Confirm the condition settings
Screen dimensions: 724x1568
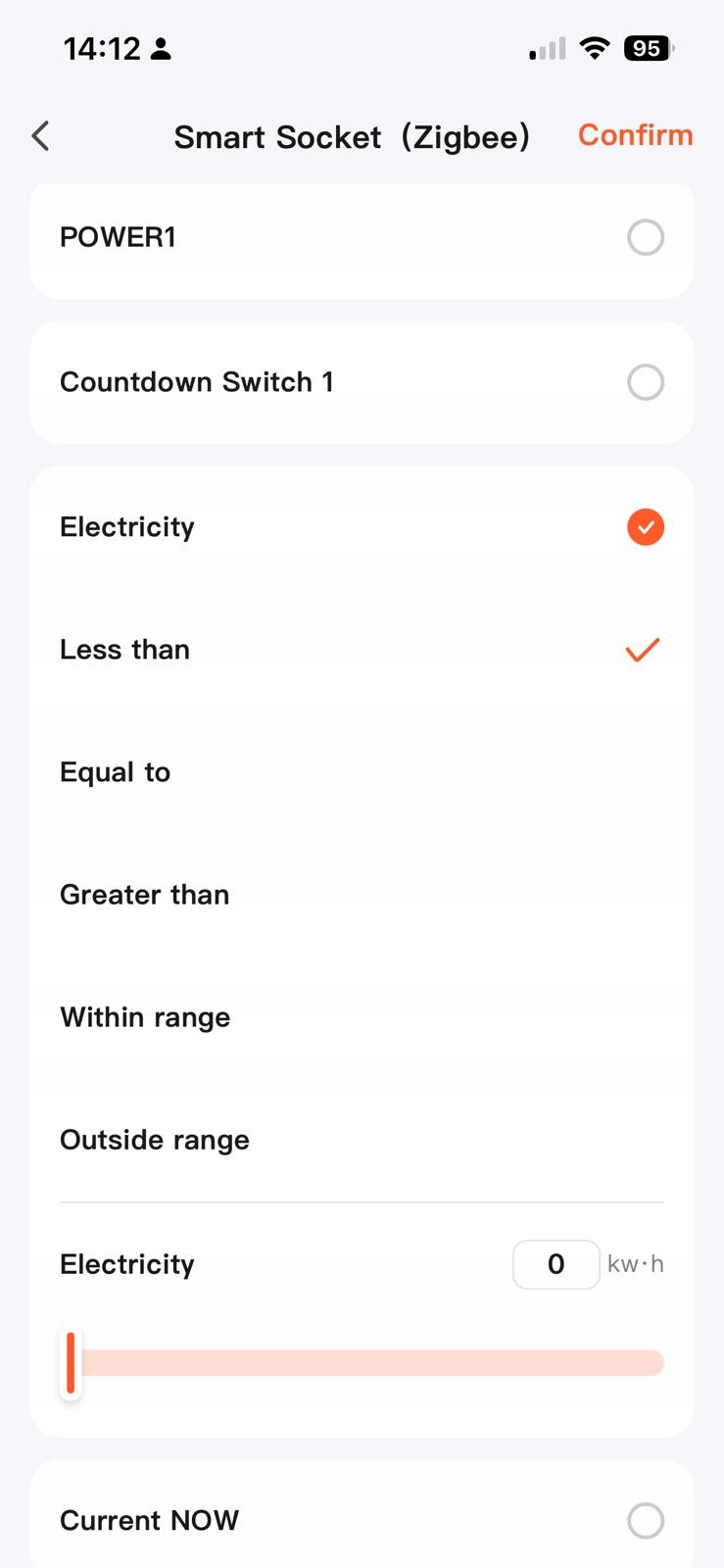[635, 135]
